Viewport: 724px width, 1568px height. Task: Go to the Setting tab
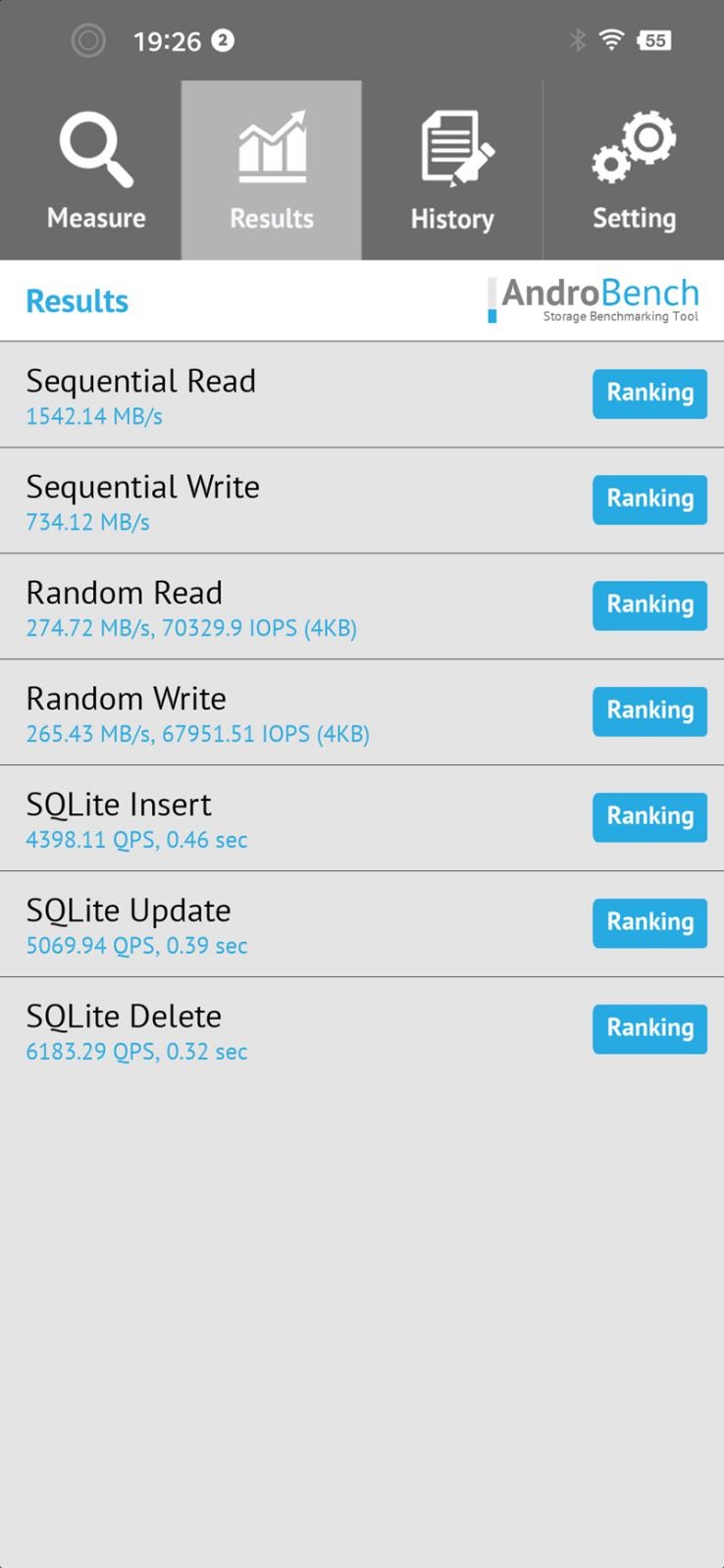(634, 172)
